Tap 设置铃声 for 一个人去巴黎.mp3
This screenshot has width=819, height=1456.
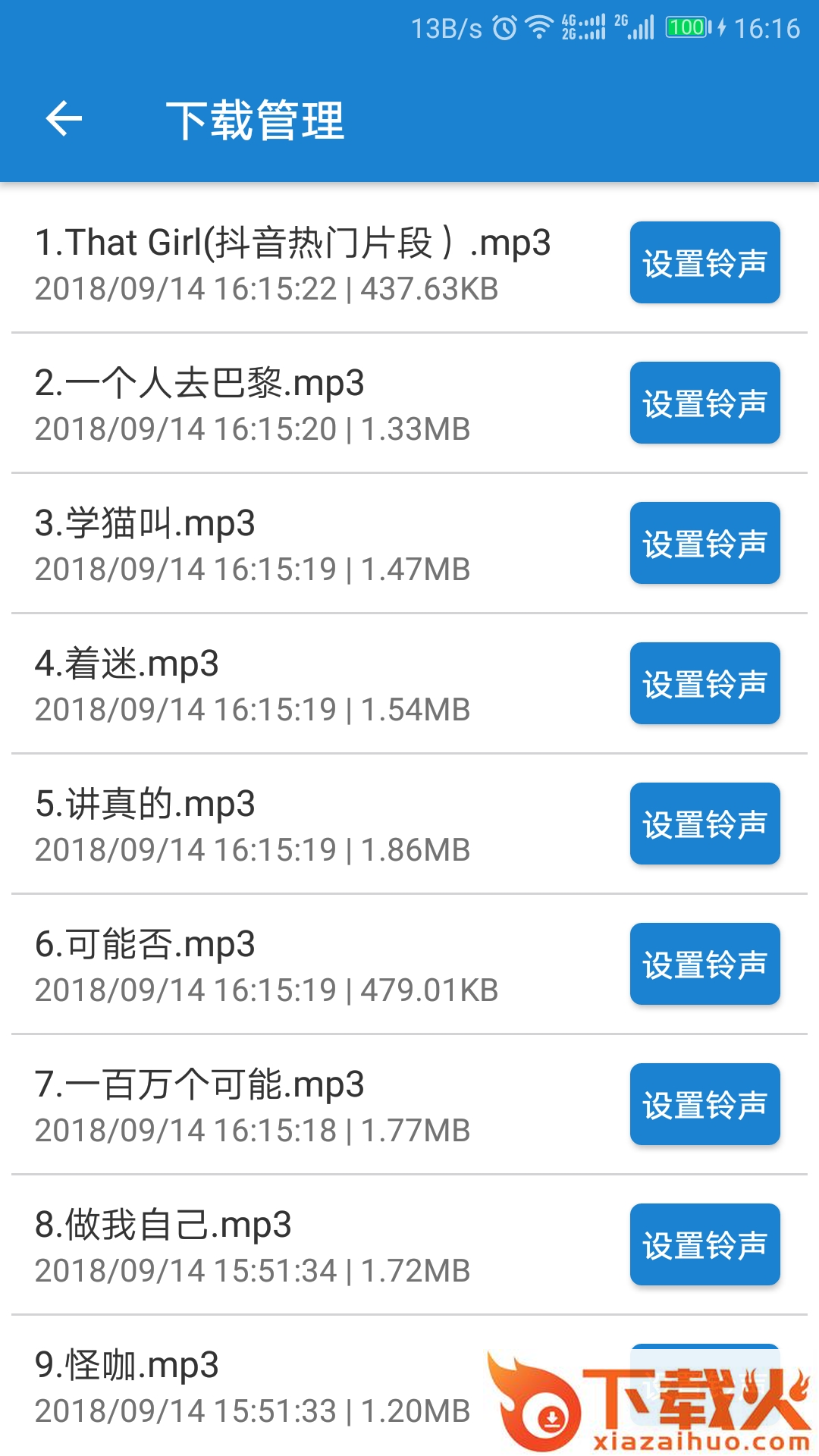coord(705,403)
